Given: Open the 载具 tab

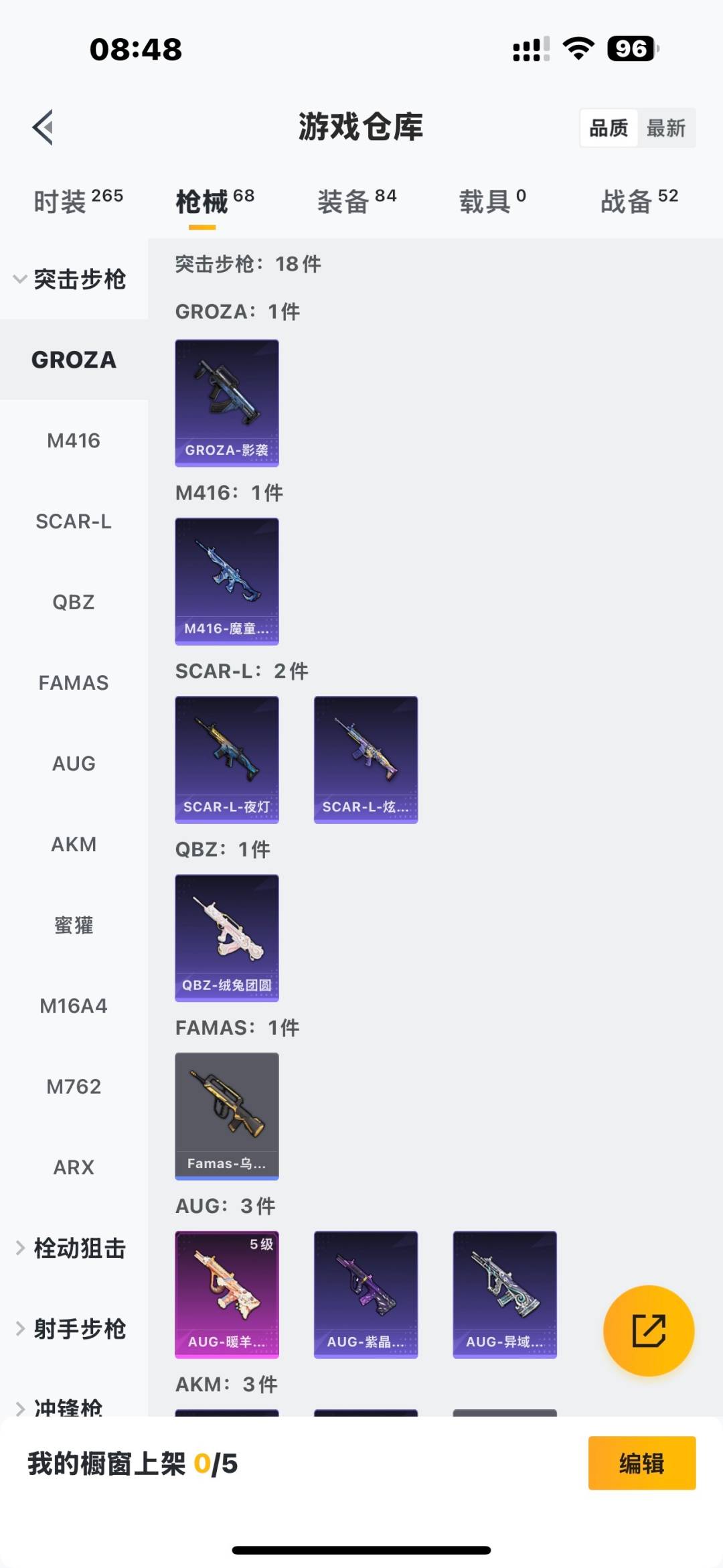Looking at the screenshot, I should [492, 201].
